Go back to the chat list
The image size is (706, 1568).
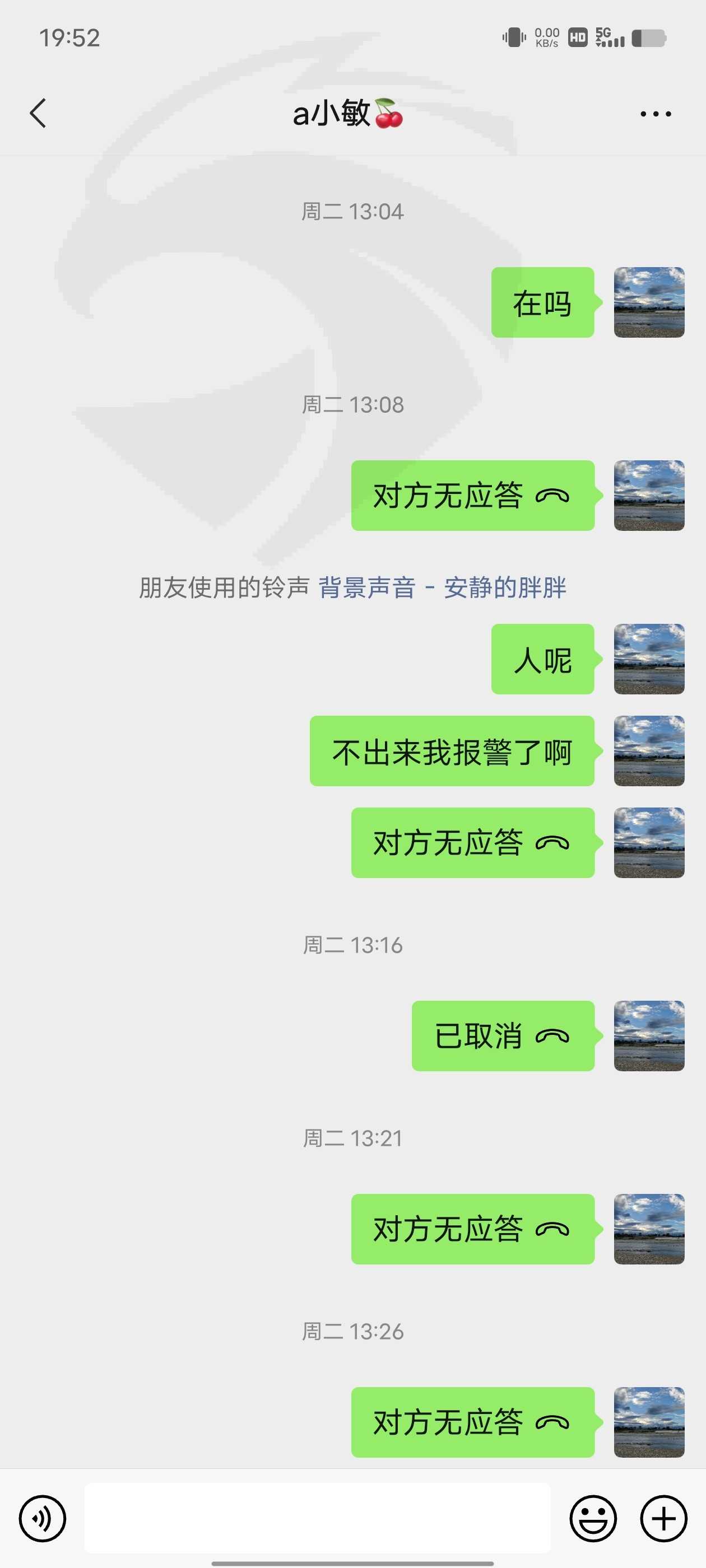(38, 113)
